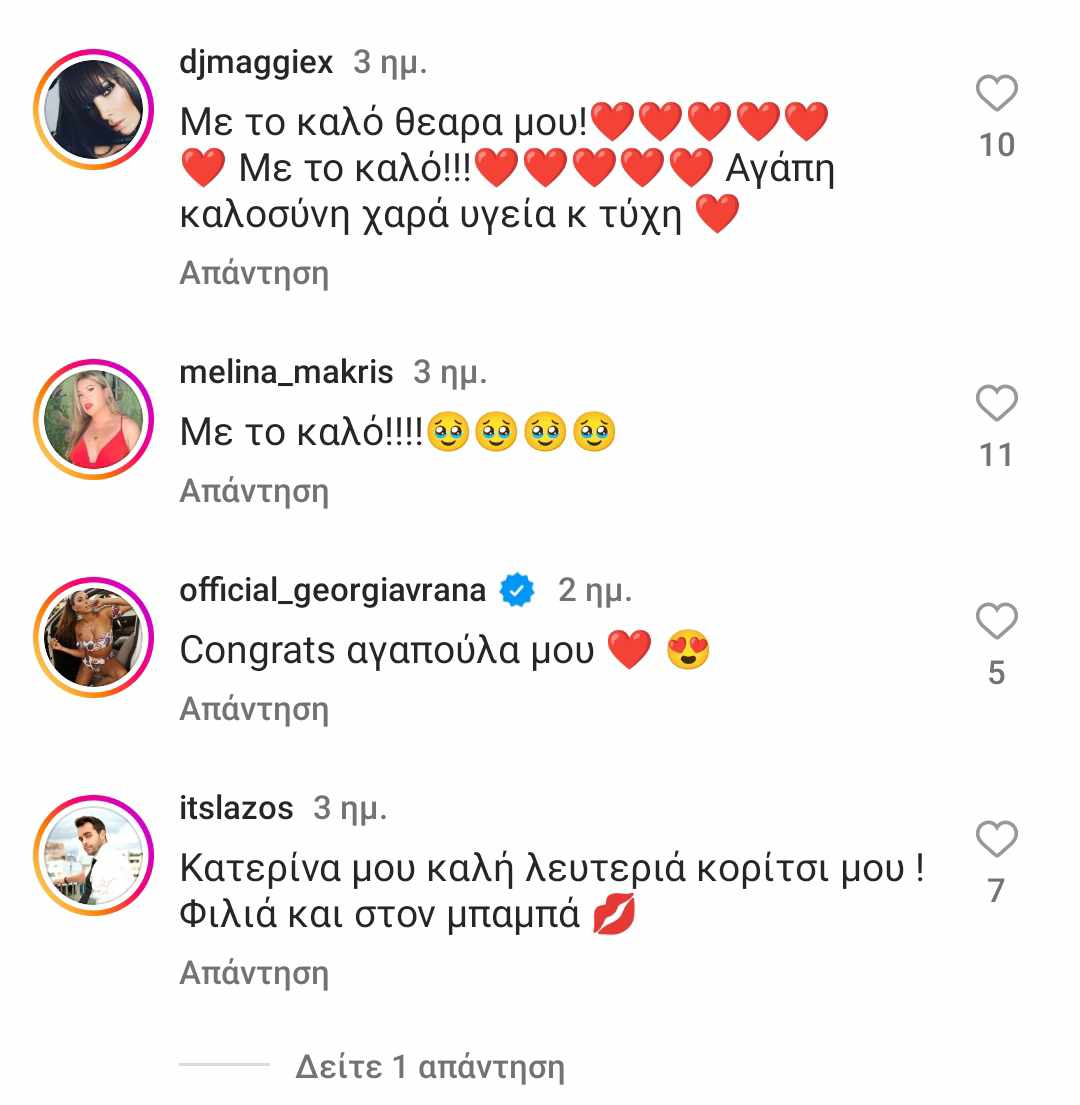The width and height of the screenshot is (1080, 1105).
Task: Open the melina_makris username link
Action: (286, 373)
